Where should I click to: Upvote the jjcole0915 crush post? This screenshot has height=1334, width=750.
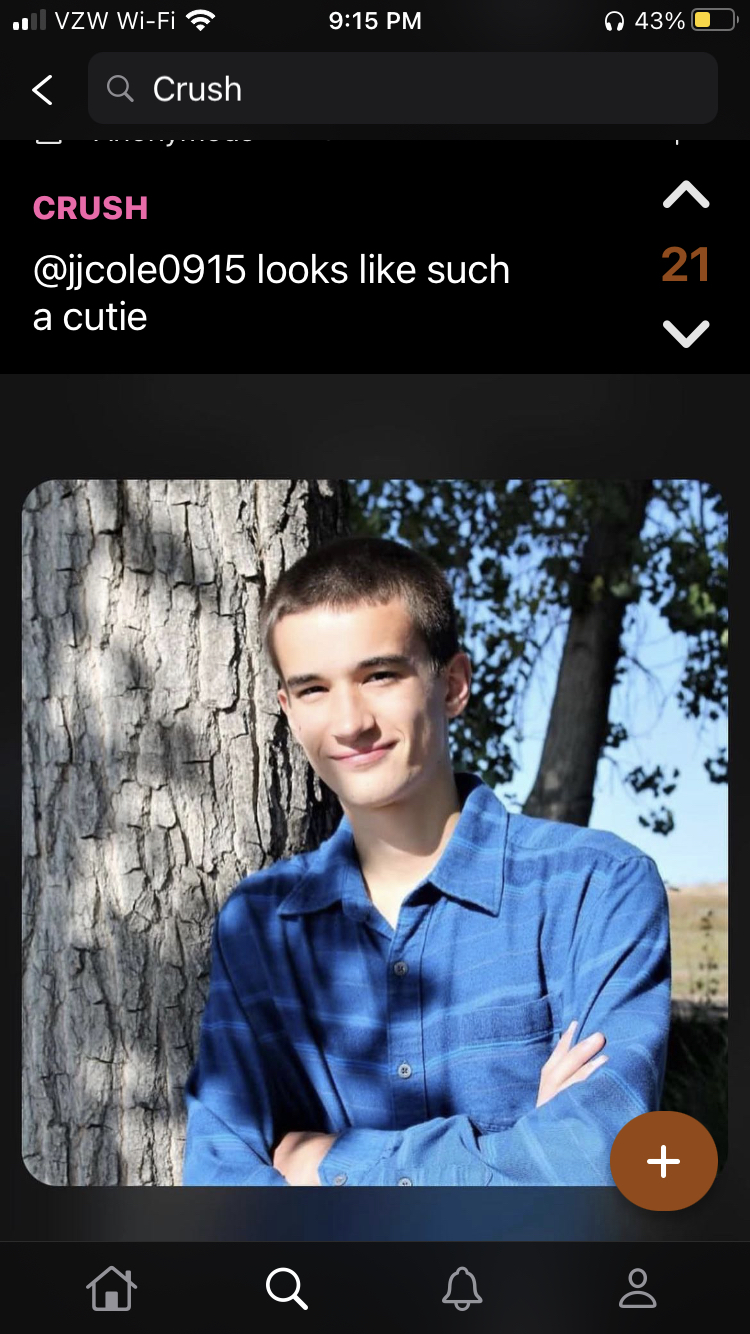pyautogui.click(x=686, y=196)
